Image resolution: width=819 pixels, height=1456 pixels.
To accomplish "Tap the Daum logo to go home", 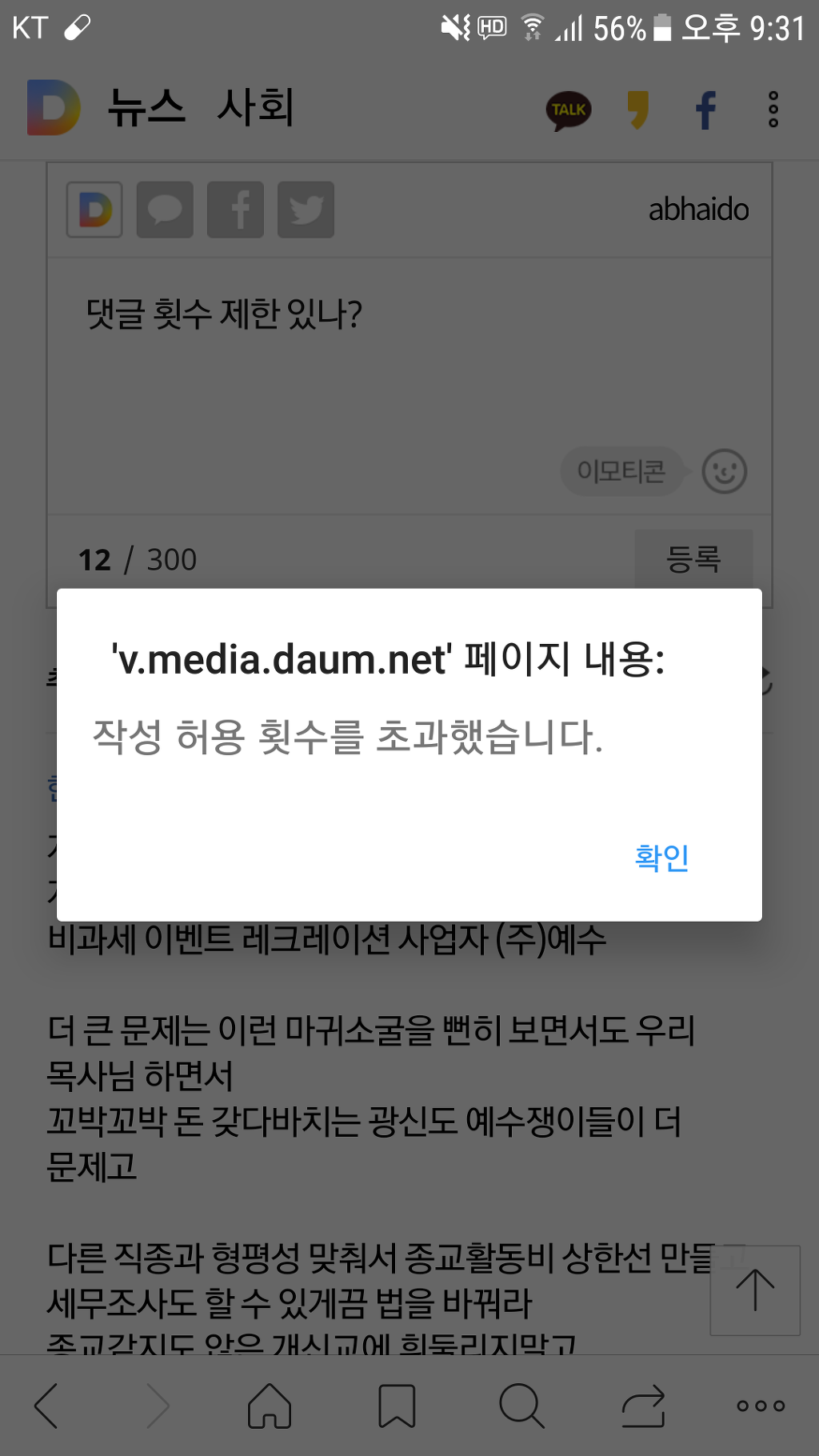I will 54,108.
